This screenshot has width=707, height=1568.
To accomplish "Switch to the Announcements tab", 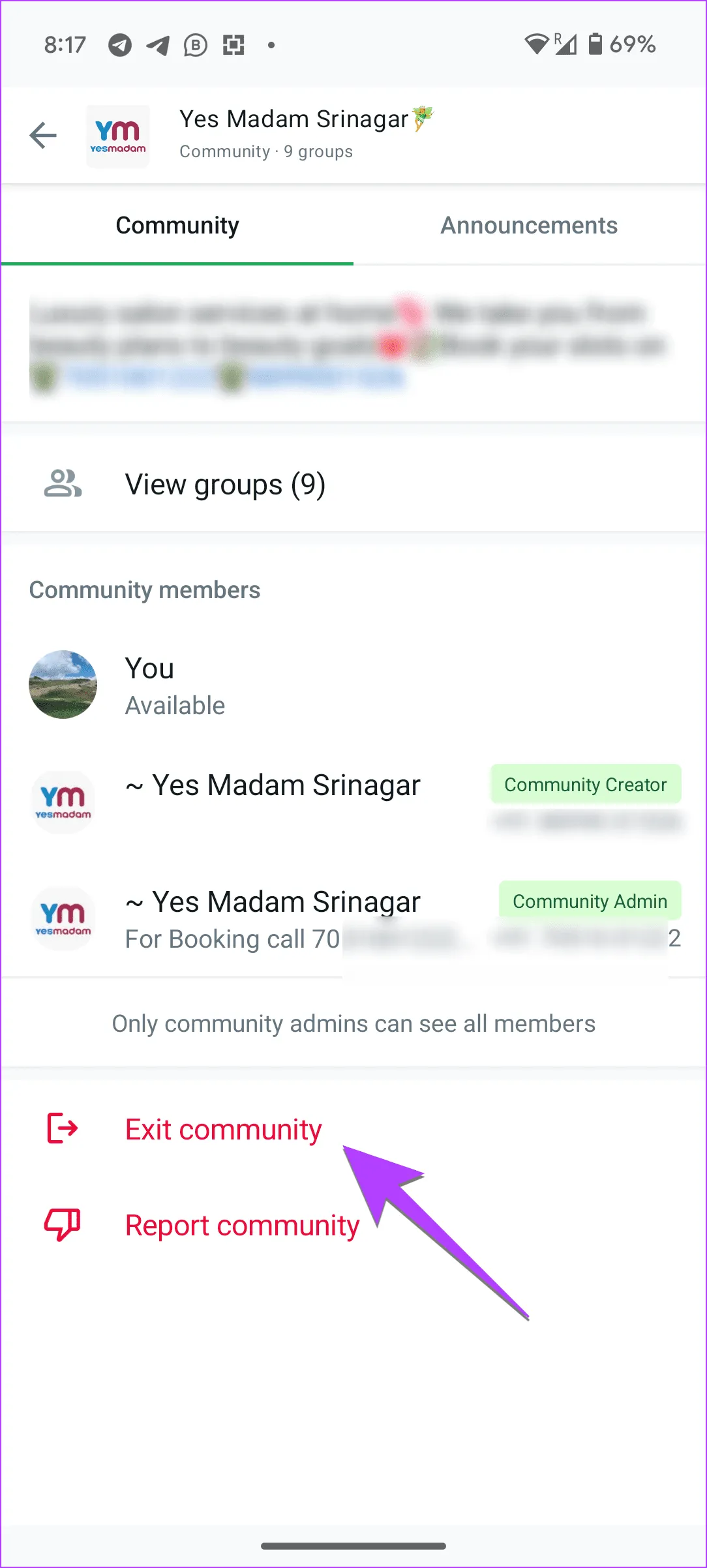I will point(528,225).
